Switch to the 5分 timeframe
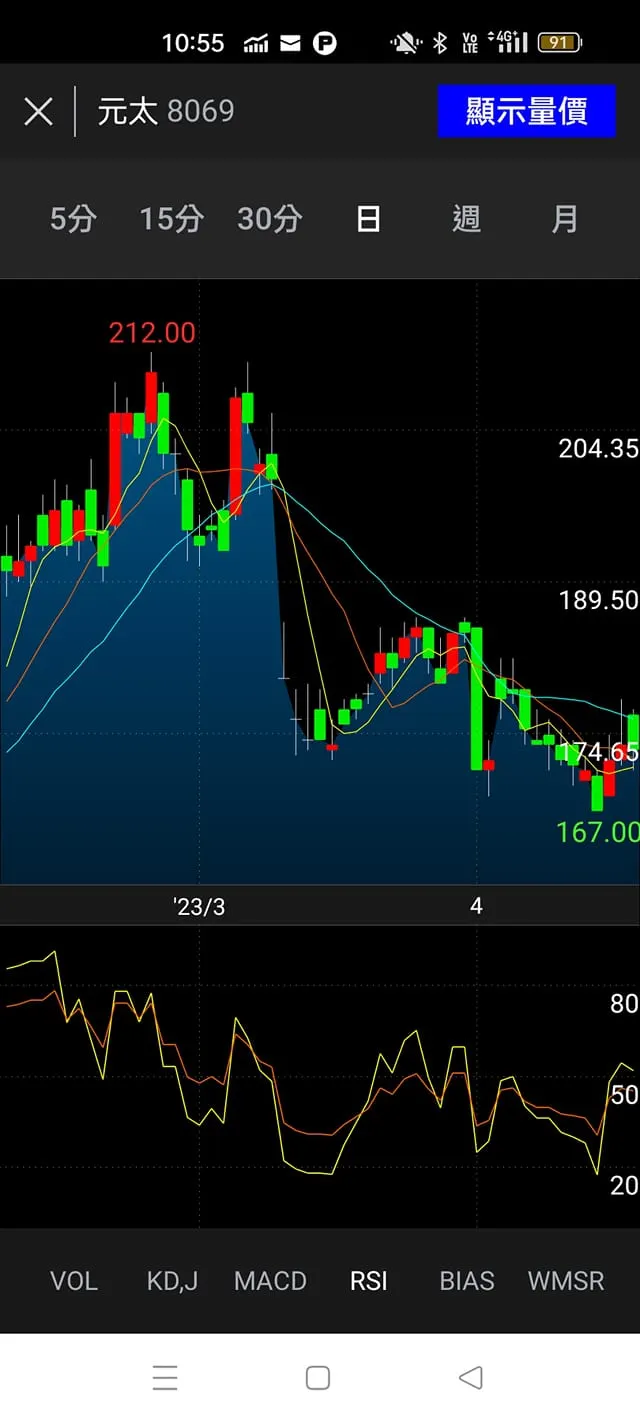640x1422 pixels. [72, 219]
